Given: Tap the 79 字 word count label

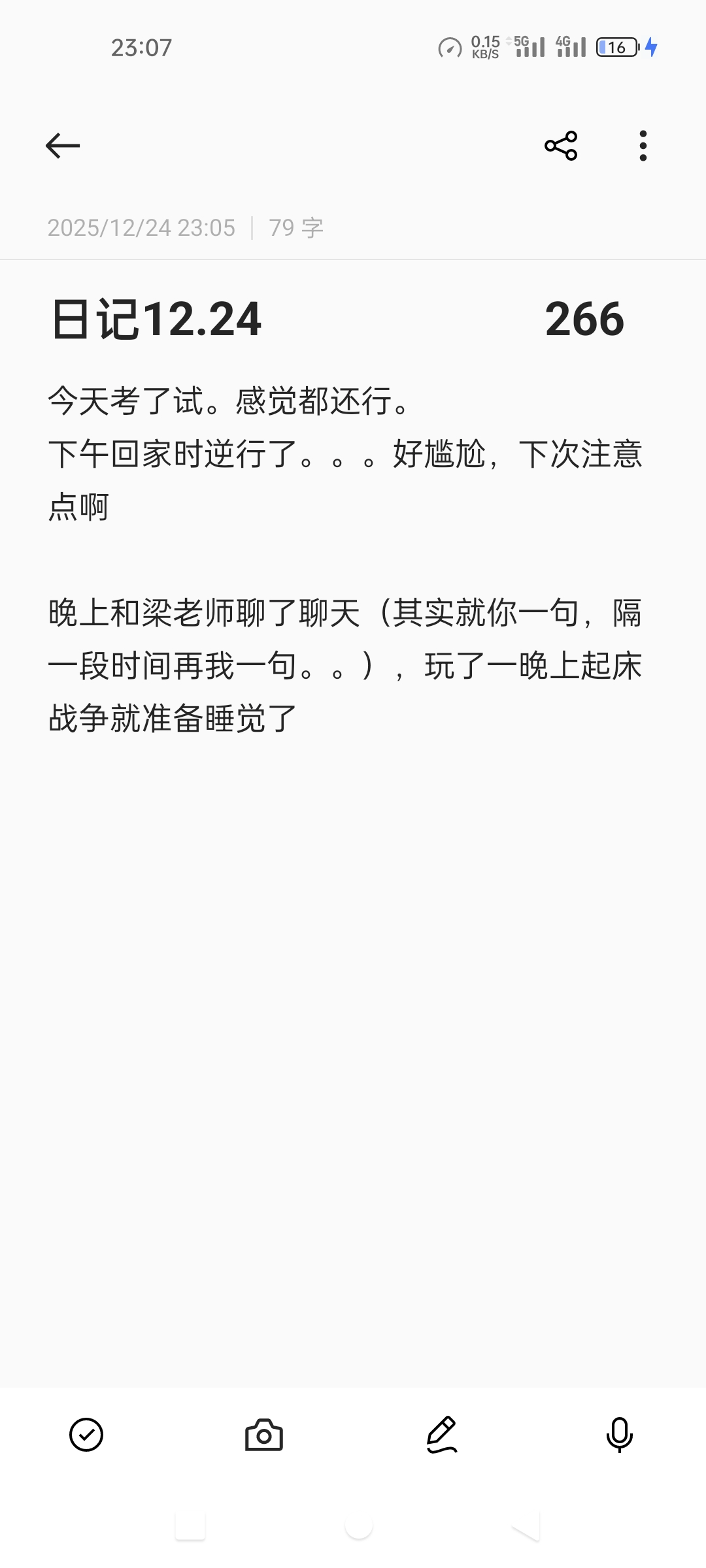Looking at the screenshot, I should coord(297,227).
